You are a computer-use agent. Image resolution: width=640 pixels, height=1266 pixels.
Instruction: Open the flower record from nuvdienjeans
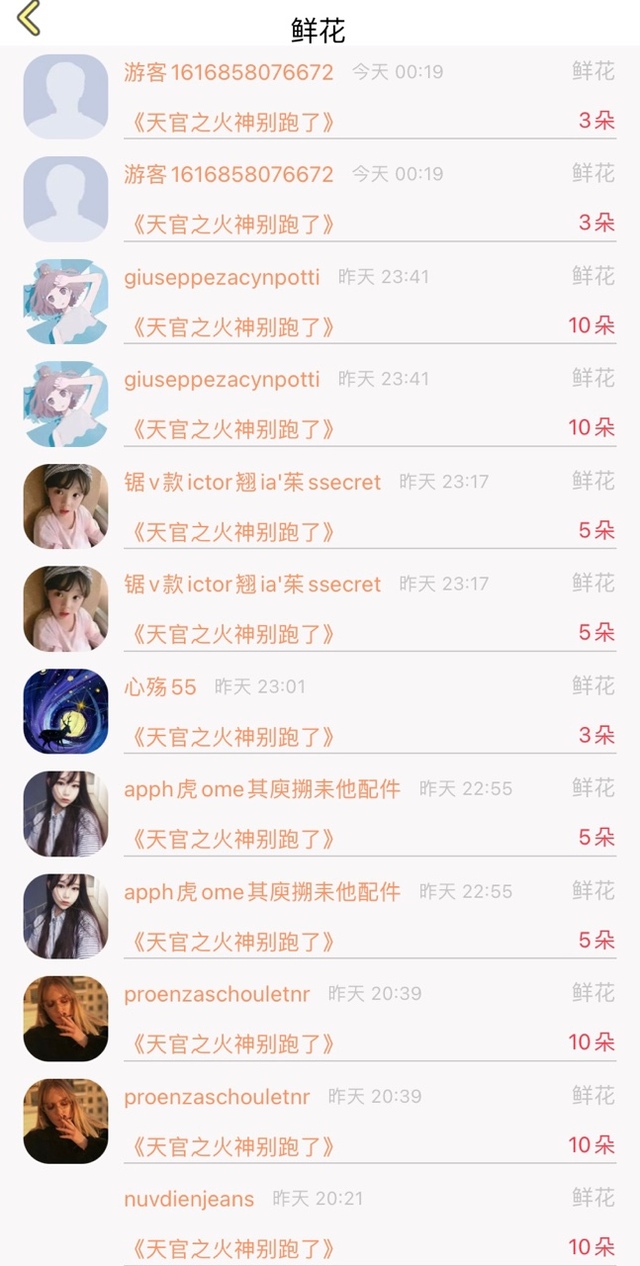(x=320, y=1222)
